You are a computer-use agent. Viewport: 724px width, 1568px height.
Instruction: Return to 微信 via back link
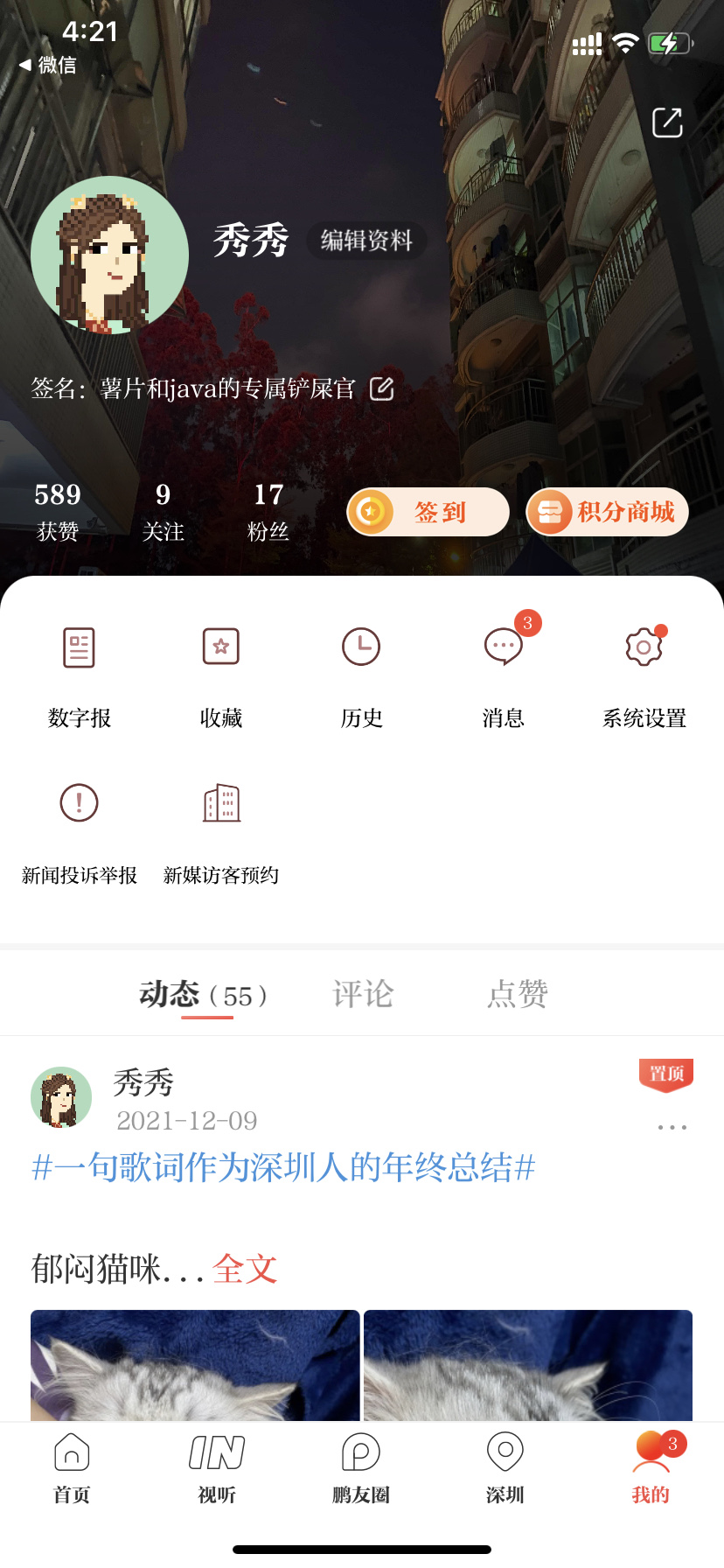pyautogui.click(x=49, y=65)
